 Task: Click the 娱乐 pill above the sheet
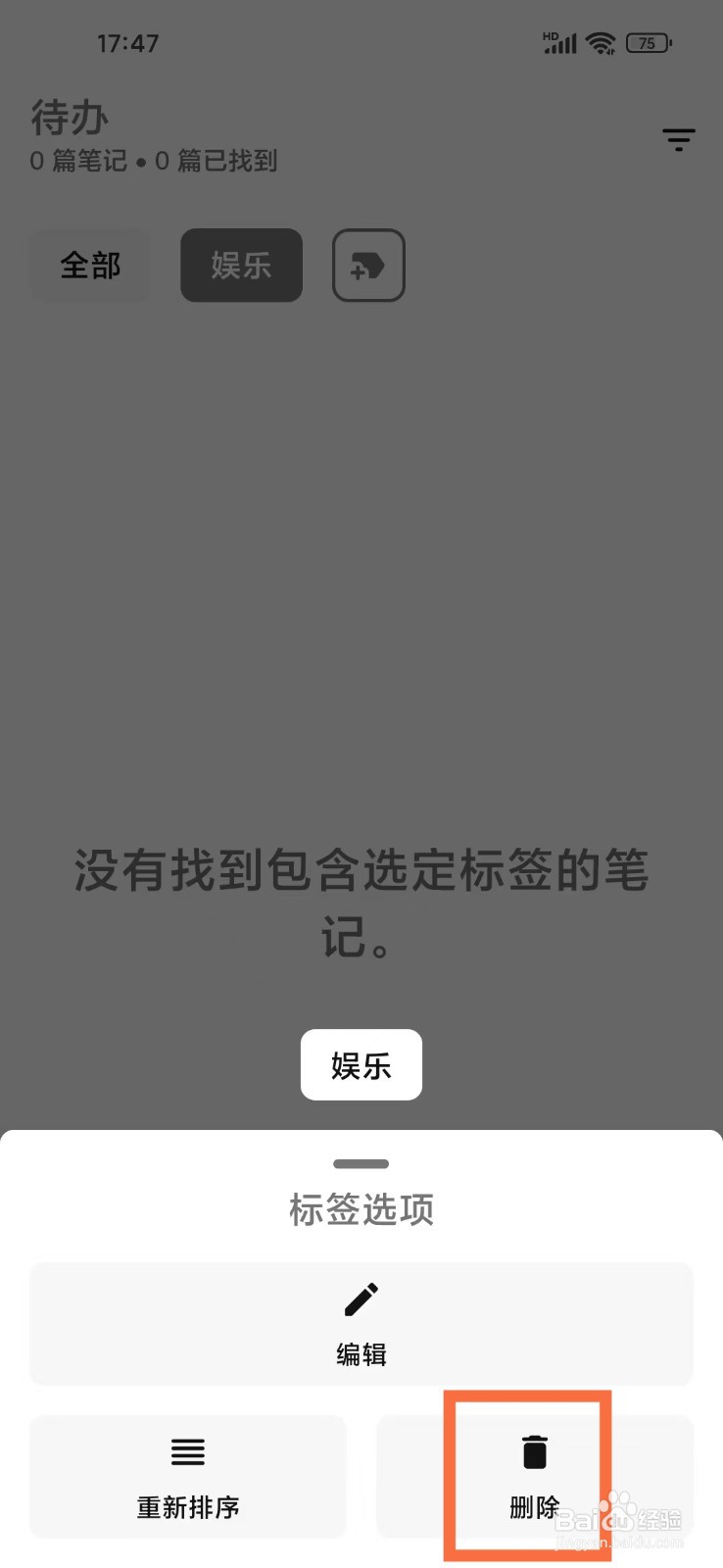[x=361, y=1064]
